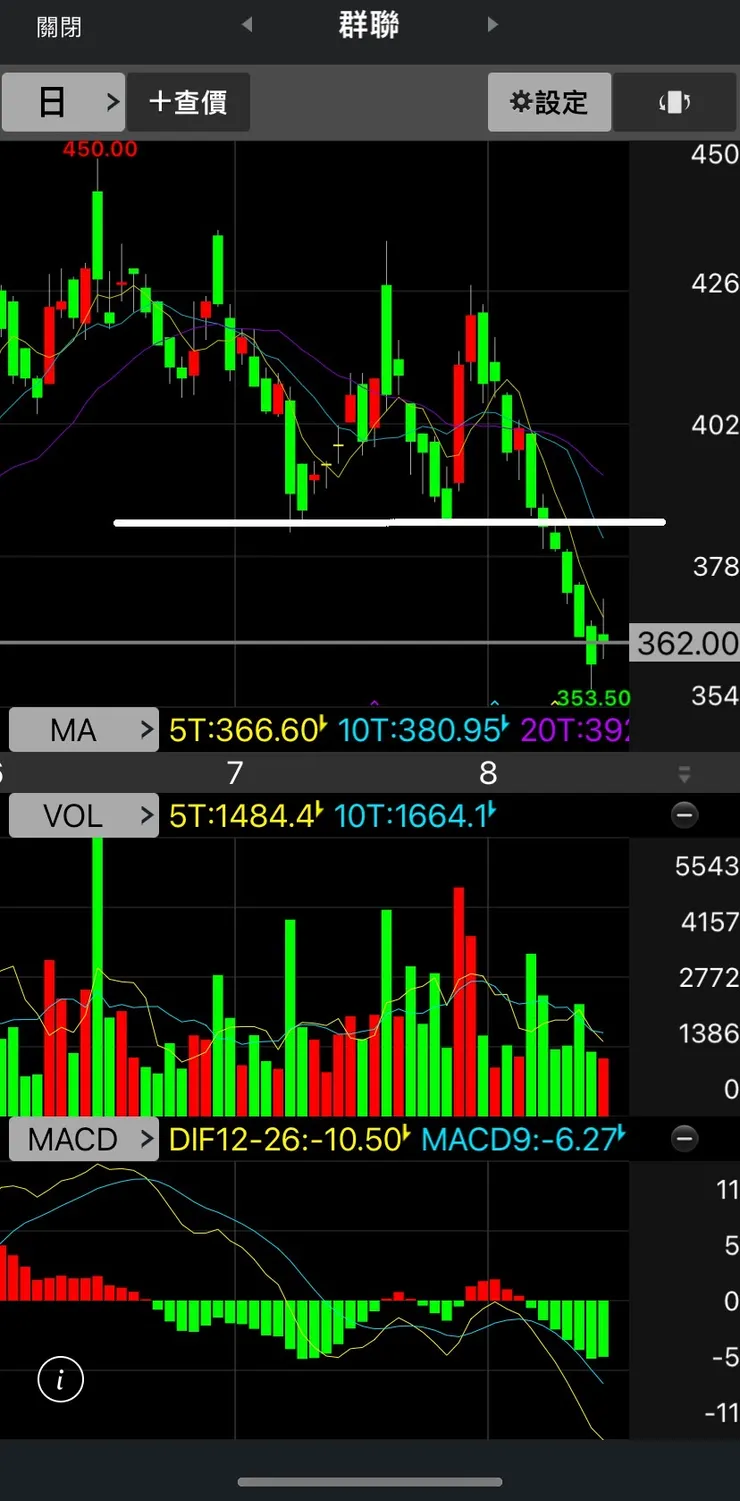Remove the MACD panel with minus icon

click(x=685, y=1139)
